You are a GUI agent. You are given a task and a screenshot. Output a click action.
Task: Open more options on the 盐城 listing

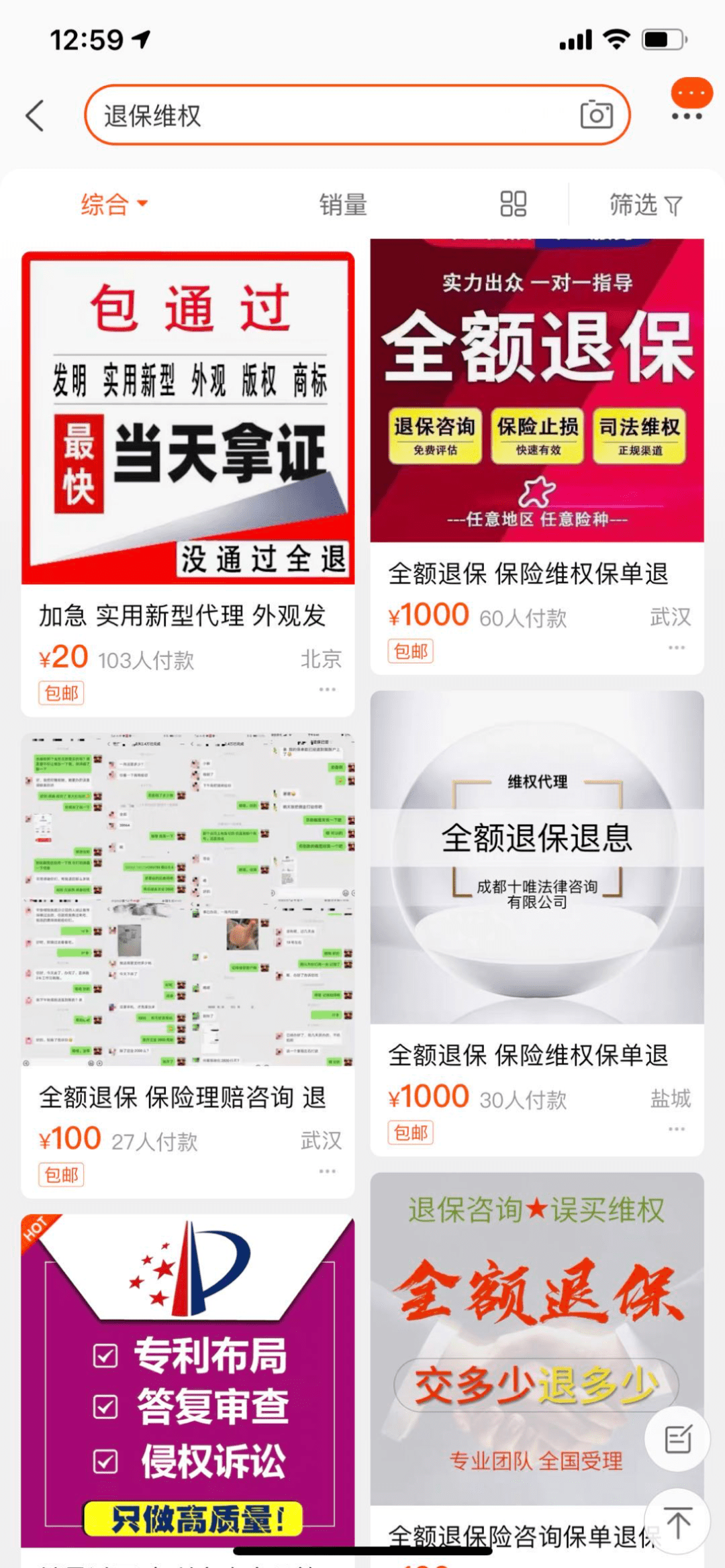pos(677,1129)
